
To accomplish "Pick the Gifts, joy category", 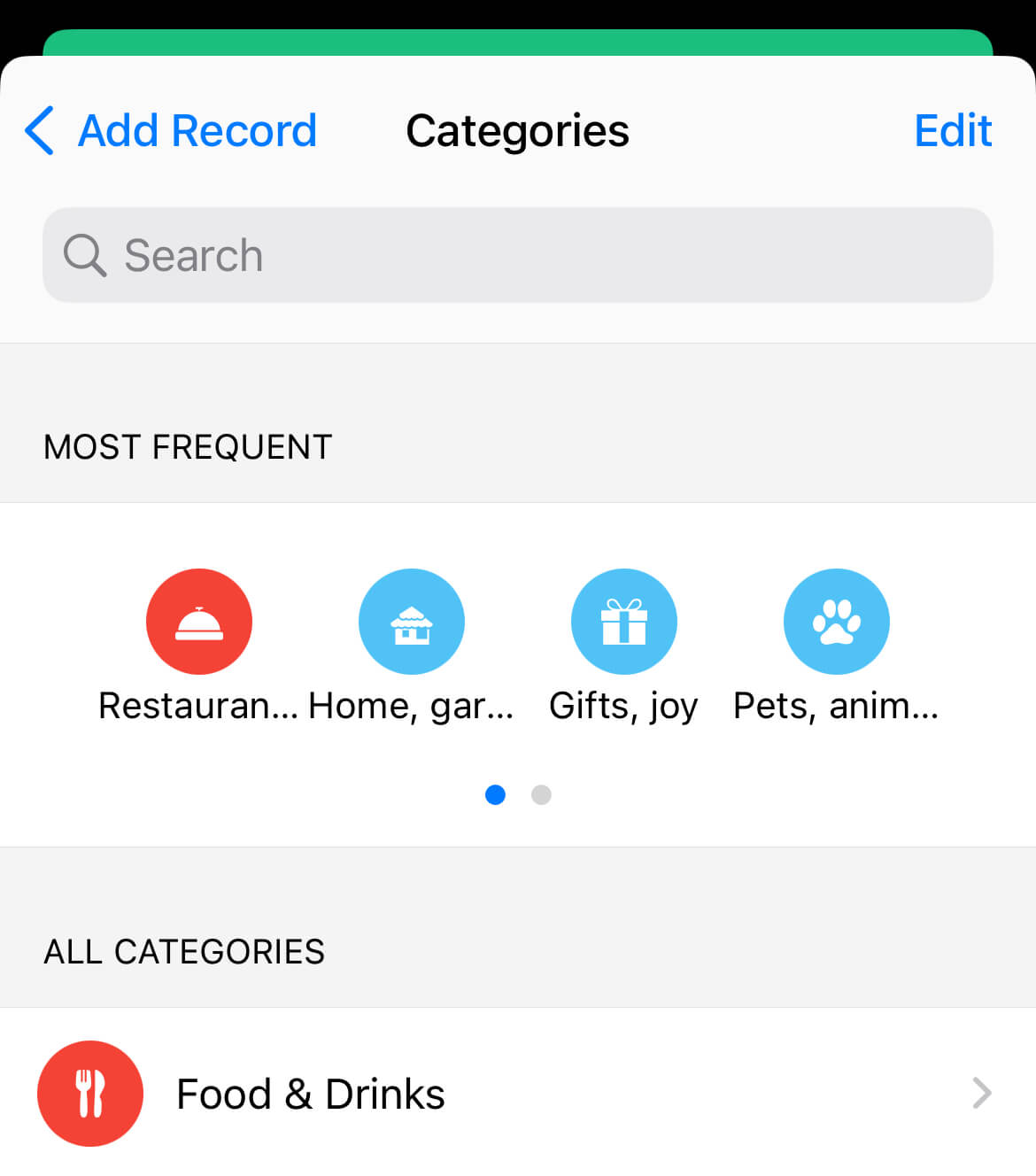I will pyautogui.click(x=624, y=622).
